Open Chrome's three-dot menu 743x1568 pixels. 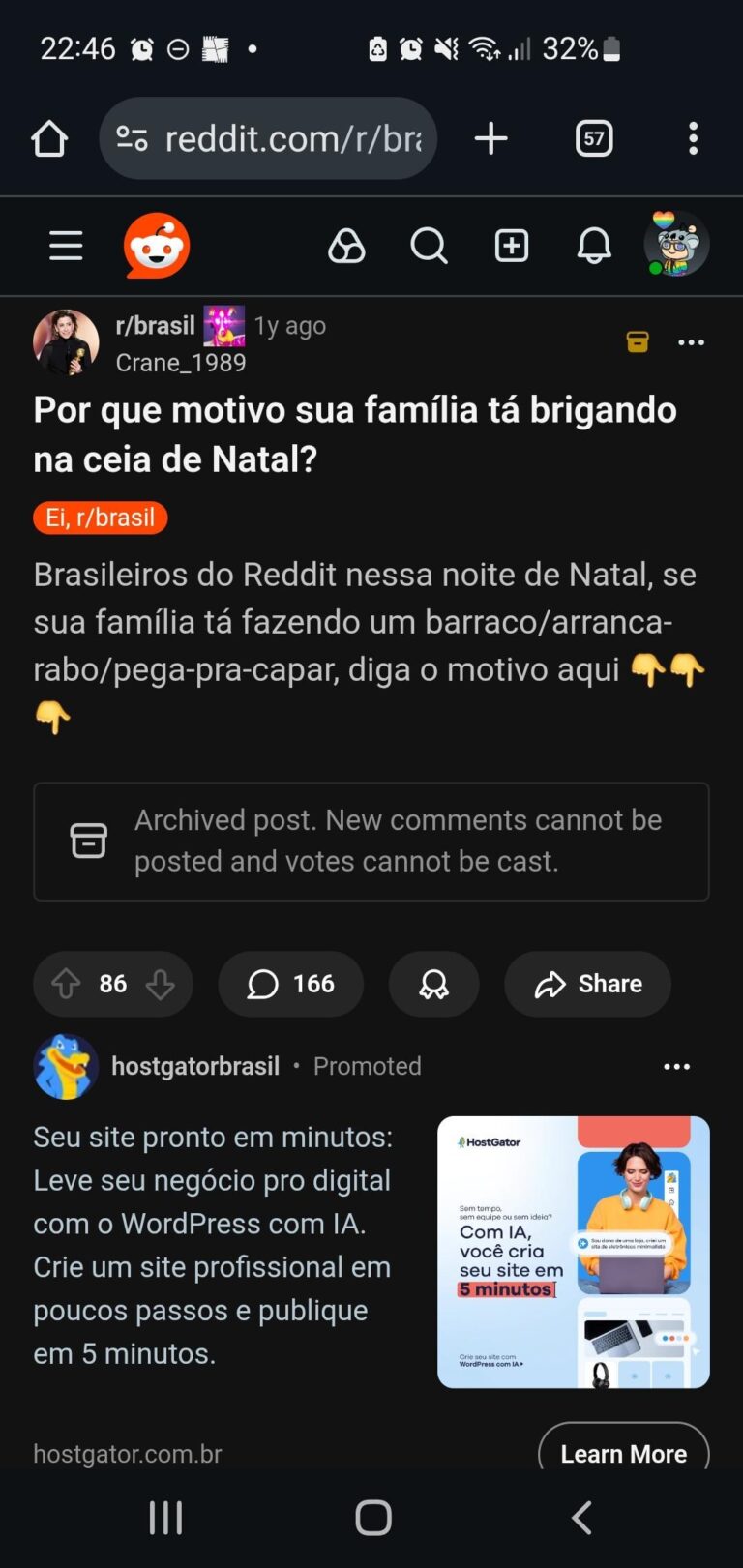693,139
